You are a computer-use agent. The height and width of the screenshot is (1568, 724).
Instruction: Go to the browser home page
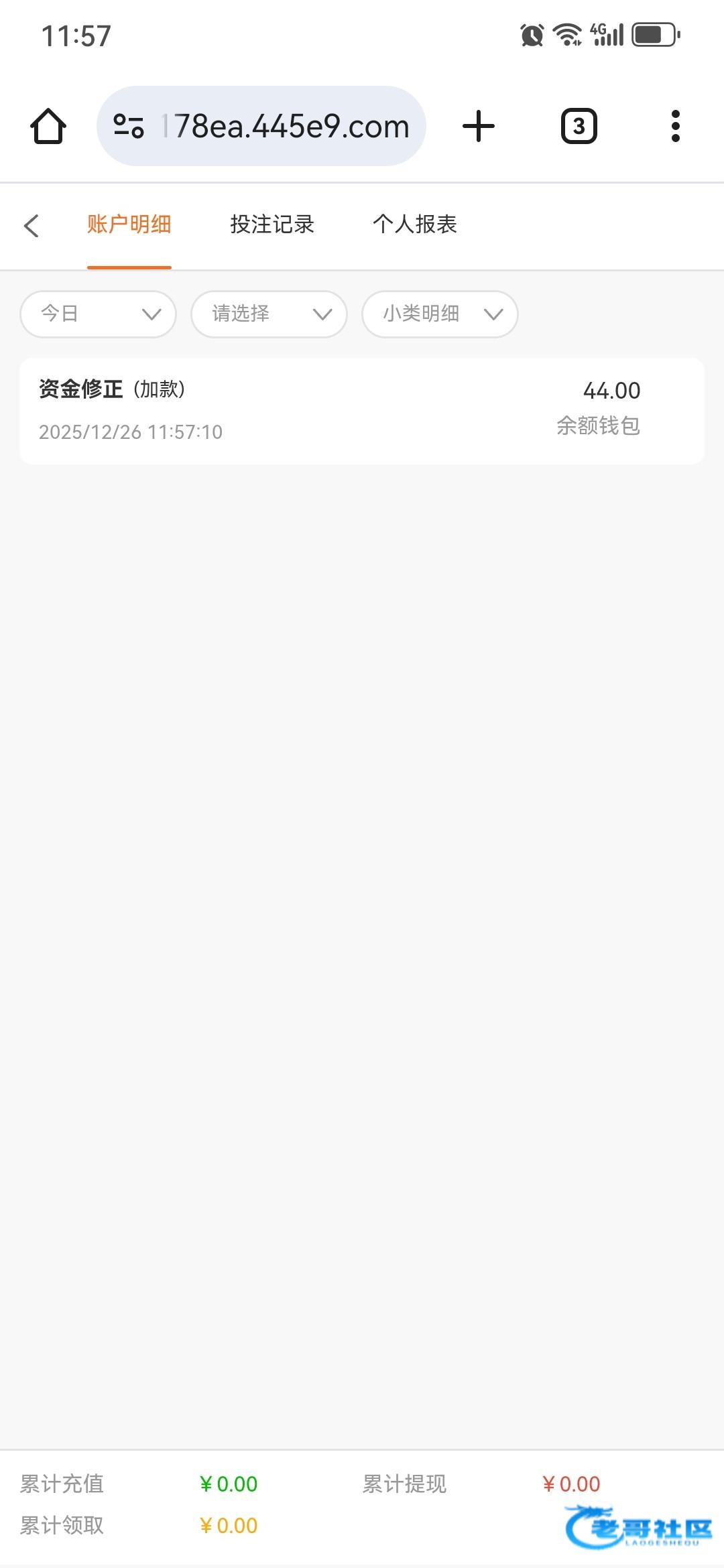coord(48,126)
